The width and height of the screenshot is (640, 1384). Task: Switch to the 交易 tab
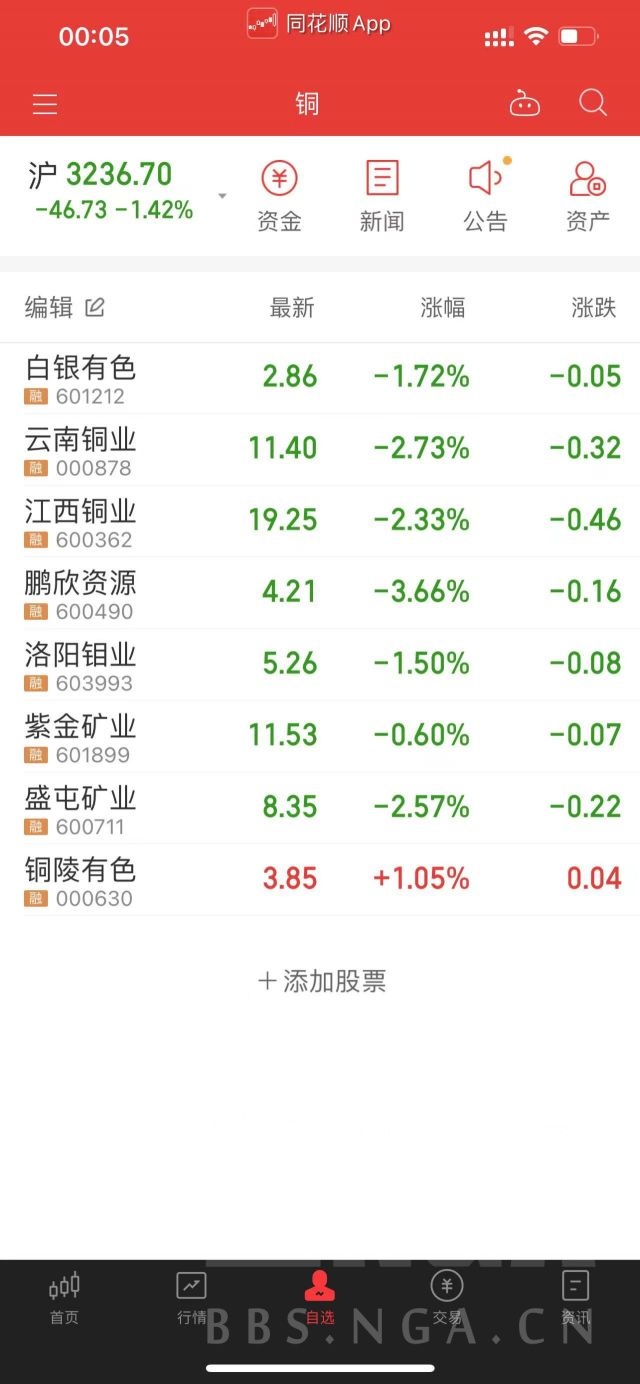447,1298
